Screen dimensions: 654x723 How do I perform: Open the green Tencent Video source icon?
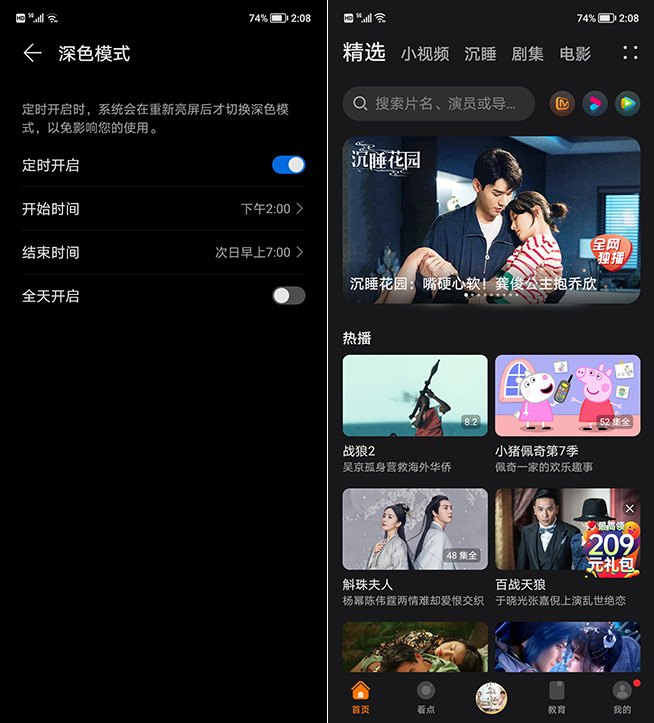click(x=627, y=103)
